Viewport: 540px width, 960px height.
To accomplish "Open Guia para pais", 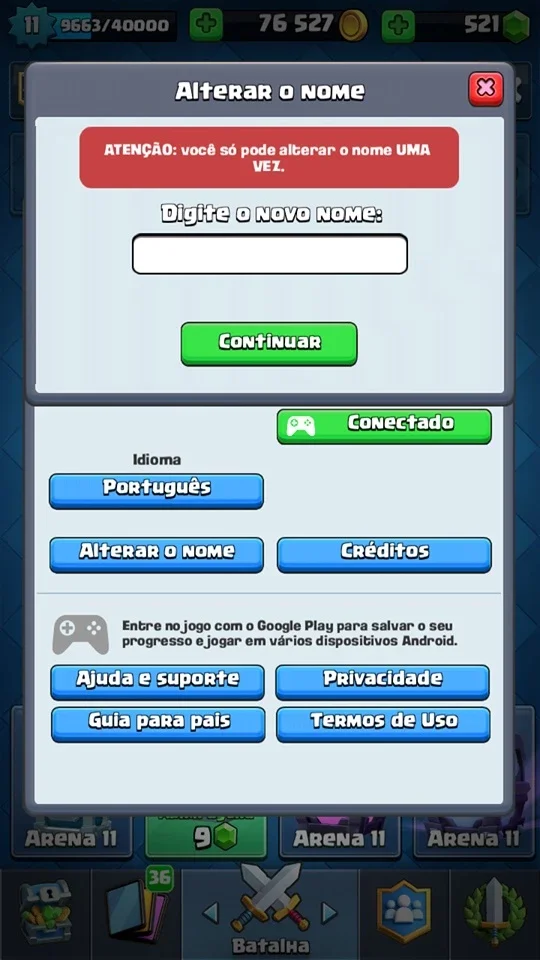I will (158, 724).
